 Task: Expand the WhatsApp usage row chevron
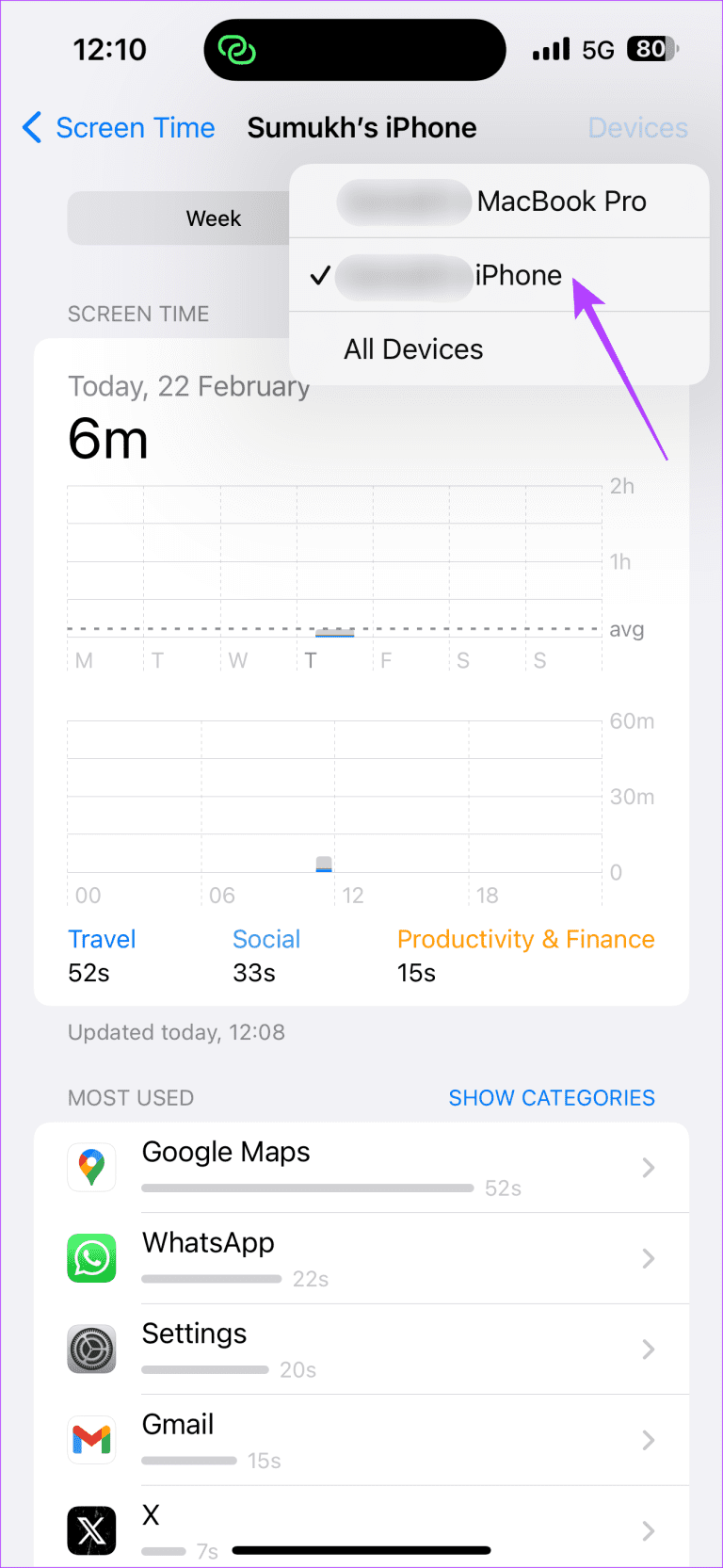tap(648, 1257)
